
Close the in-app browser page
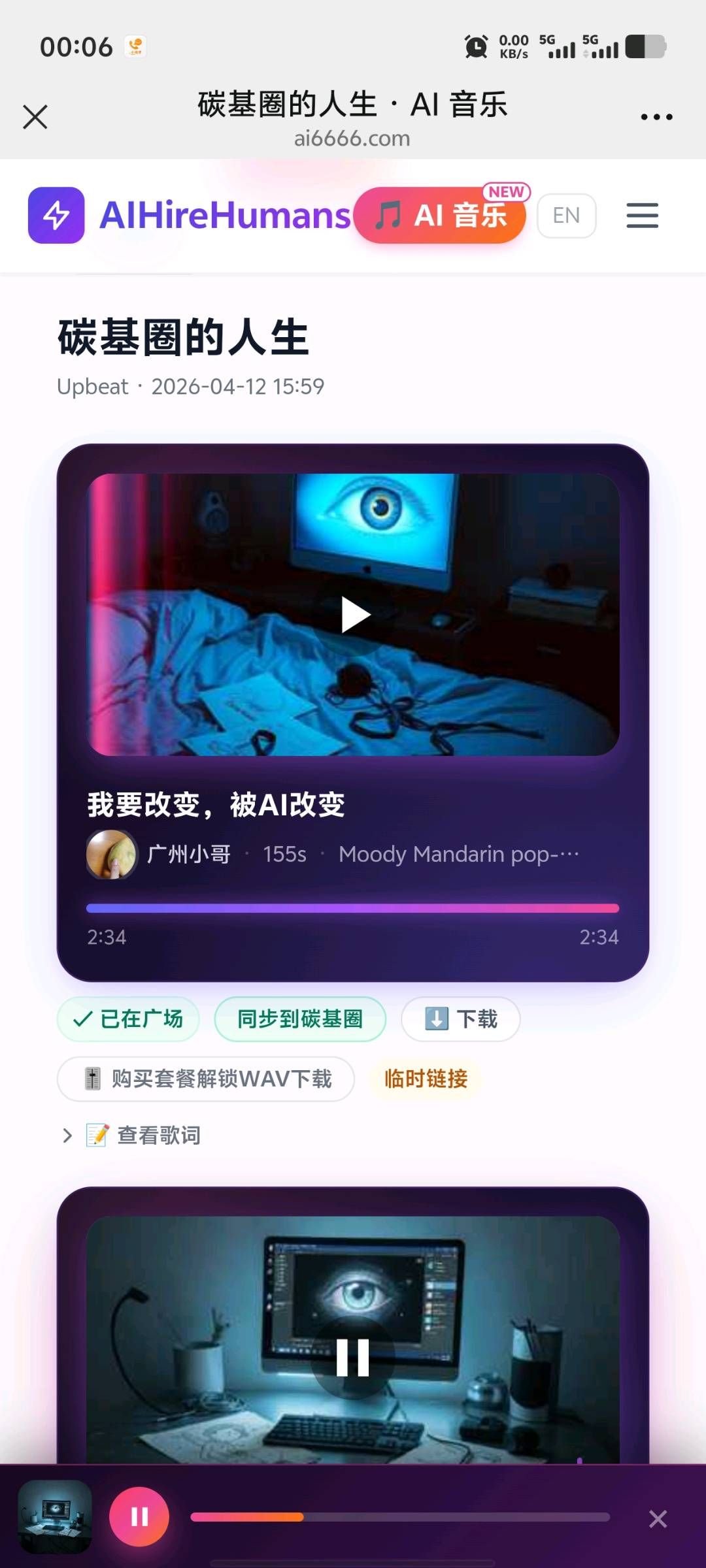click(35, 118)
